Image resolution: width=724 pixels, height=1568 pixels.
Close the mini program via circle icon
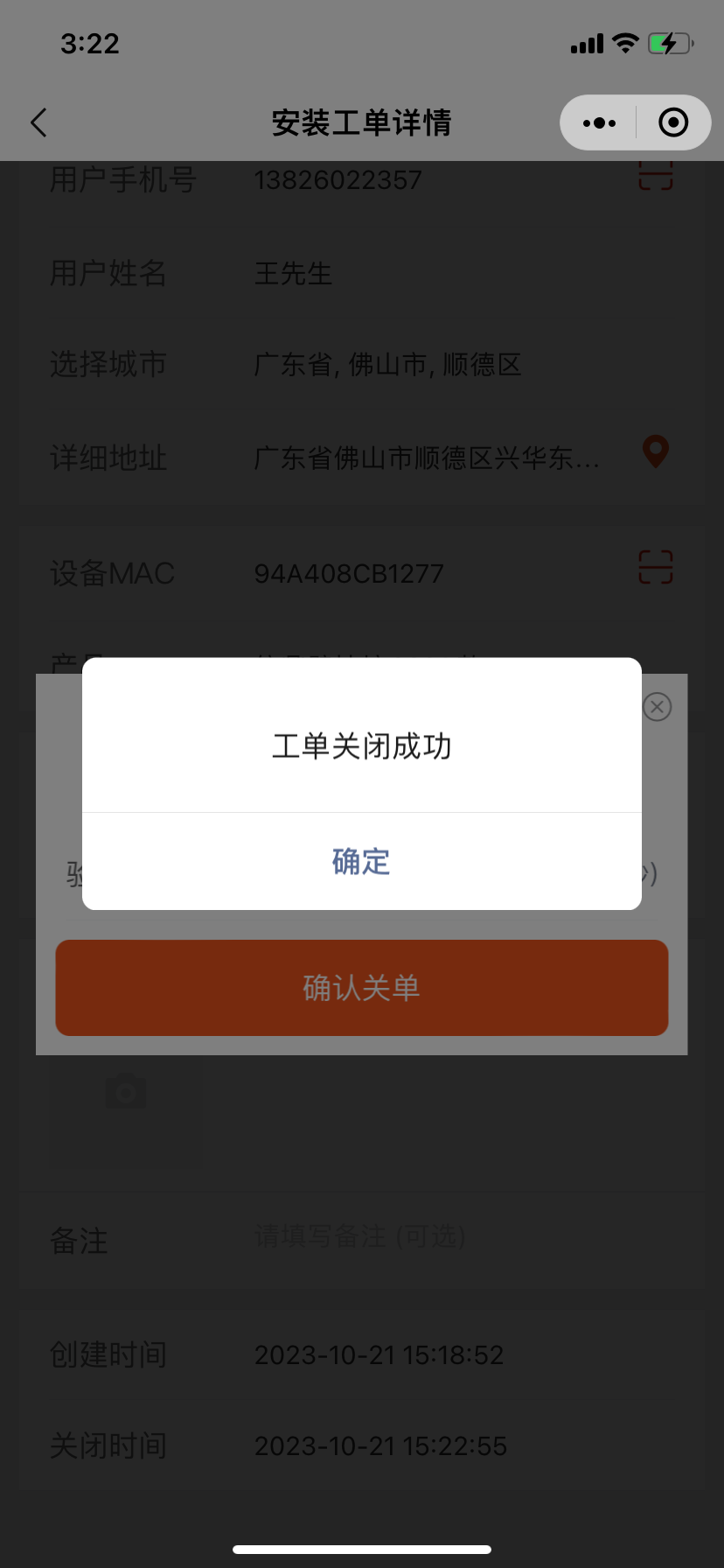tap(672, 122)
